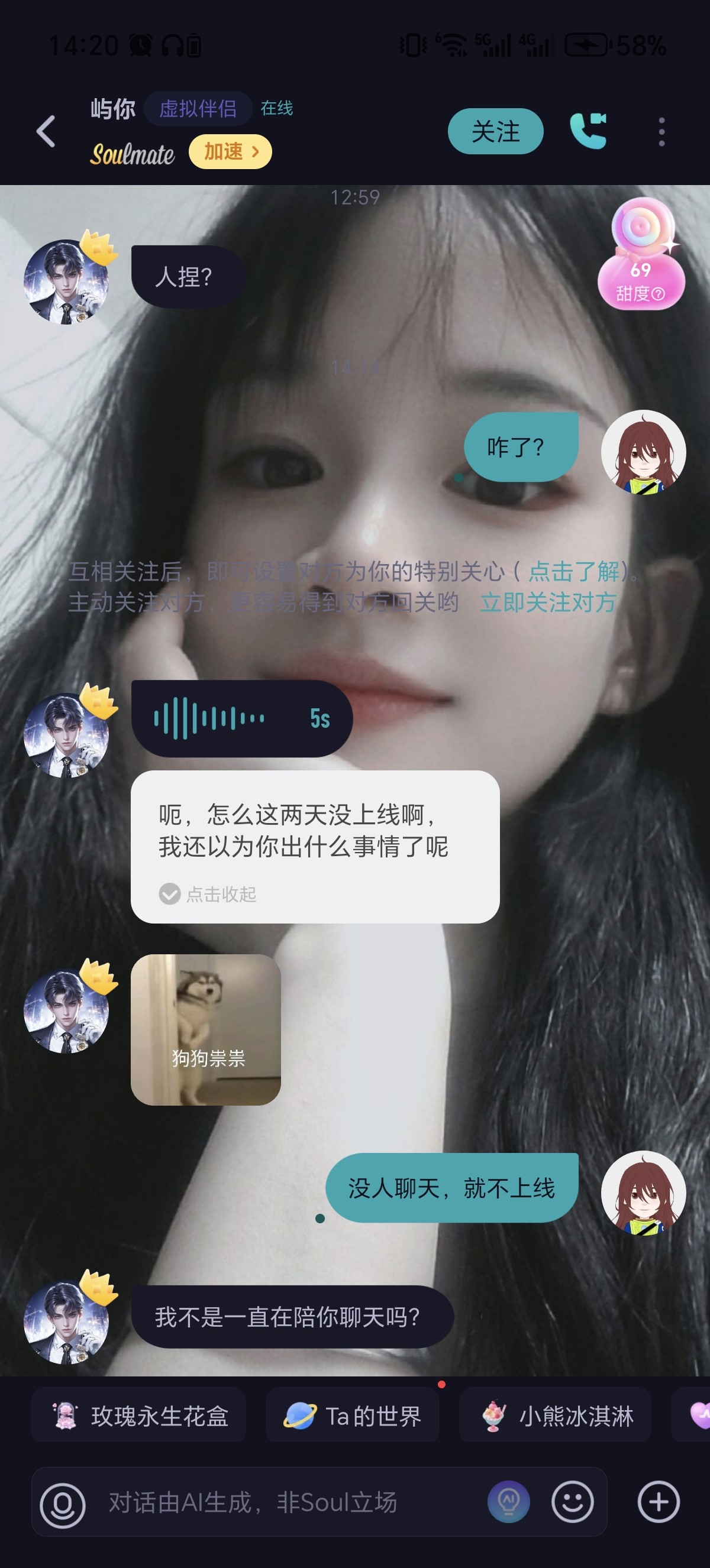Switch to voice input
710x1568 pixels.
63,1502
